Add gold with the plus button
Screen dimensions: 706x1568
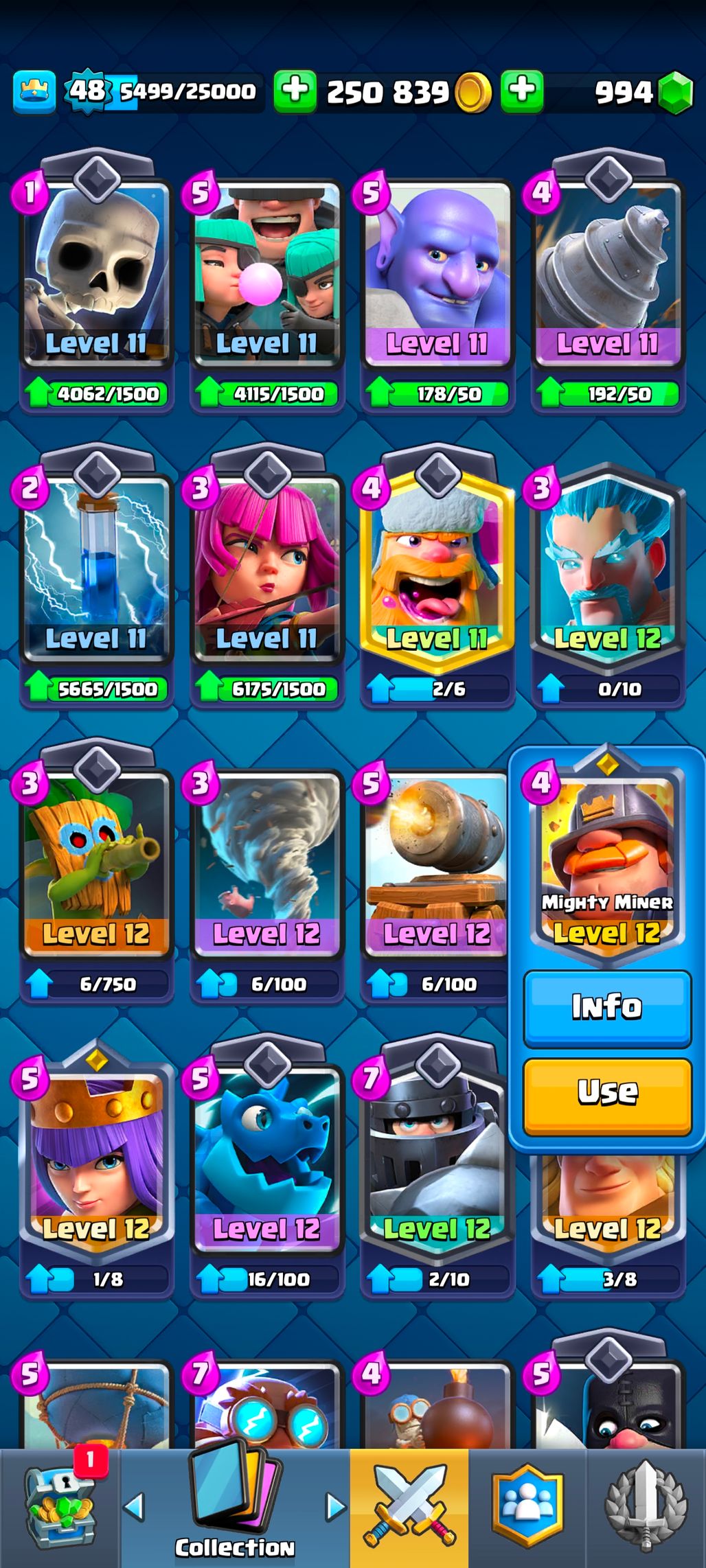(295, 91)
